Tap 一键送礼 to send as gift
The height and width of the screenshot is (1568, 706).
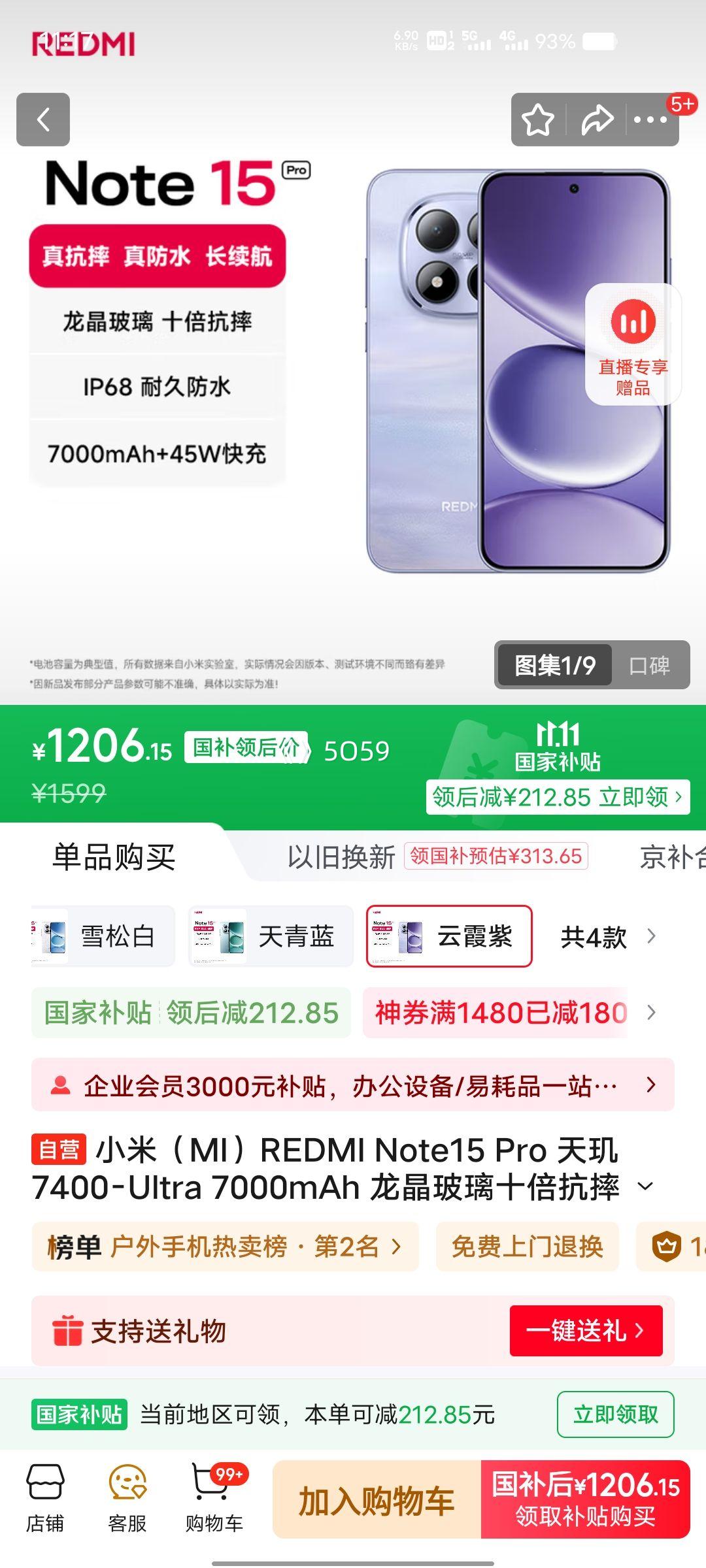(586, 1330)
